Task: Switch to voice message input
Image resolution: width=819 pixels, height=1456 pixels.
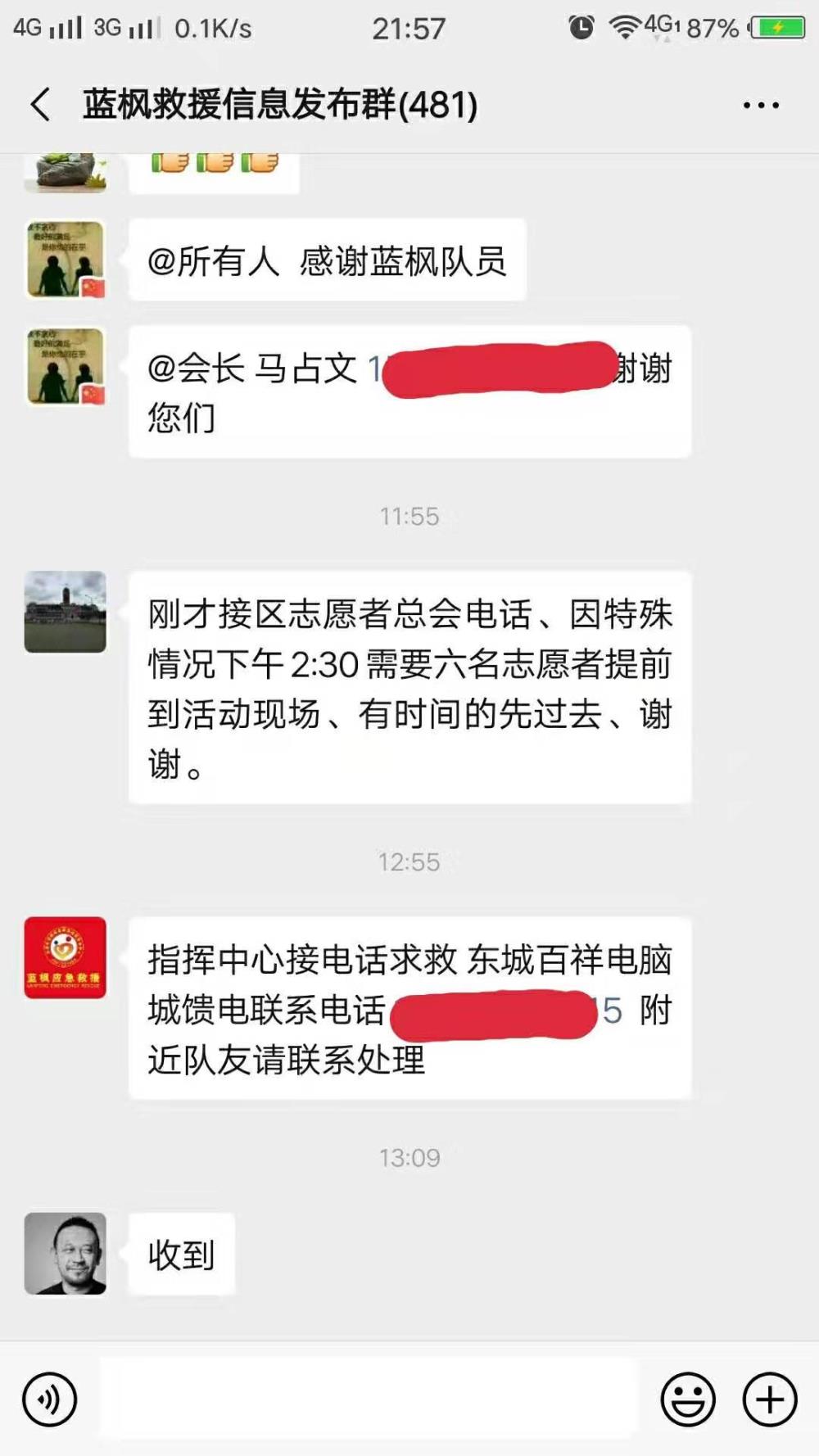Action: point(50,1399)
